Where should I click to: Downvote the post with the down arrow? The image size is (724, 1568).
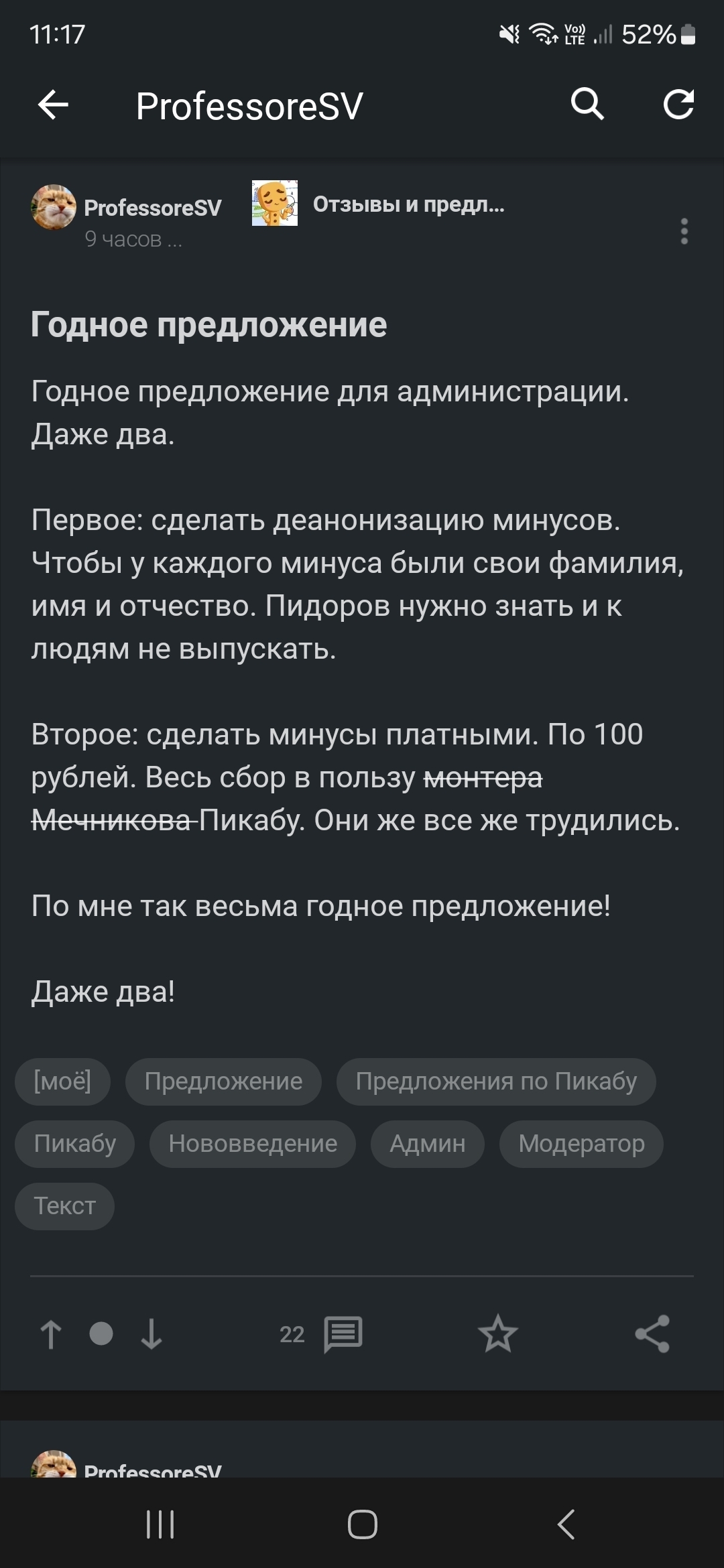tap(152, 1334)
